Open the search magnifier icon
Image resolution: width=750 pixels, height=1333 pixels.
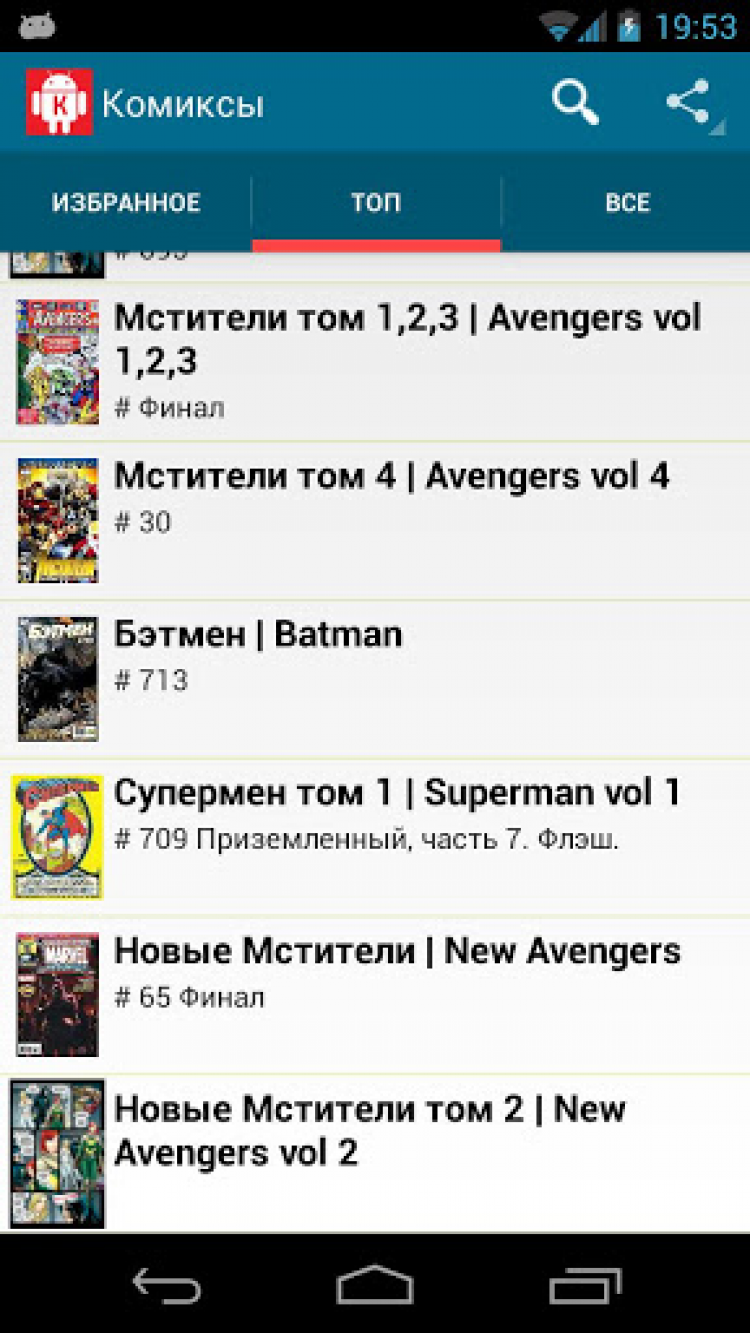pyautogui.click(x=575, y=102)
